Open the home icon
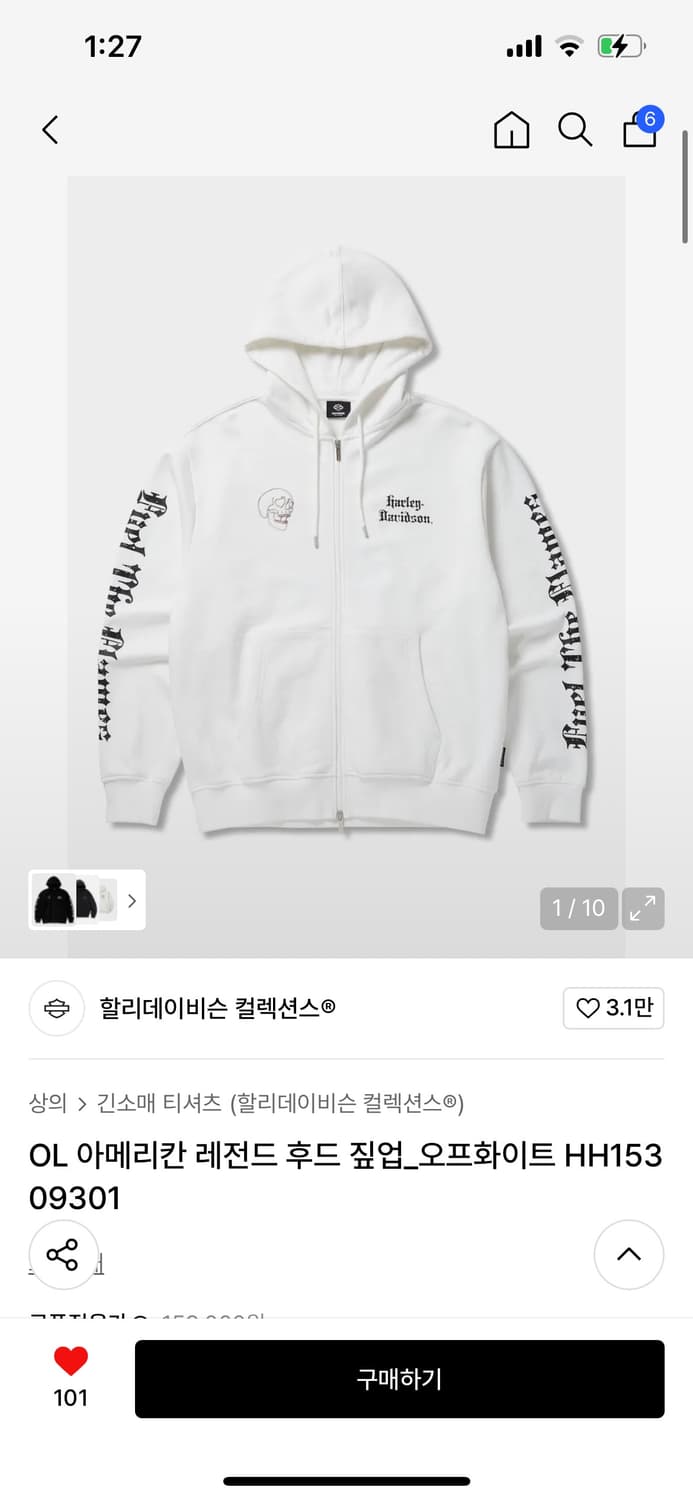The width and height of the screenshot is (693, 1500). coord(511,130)
